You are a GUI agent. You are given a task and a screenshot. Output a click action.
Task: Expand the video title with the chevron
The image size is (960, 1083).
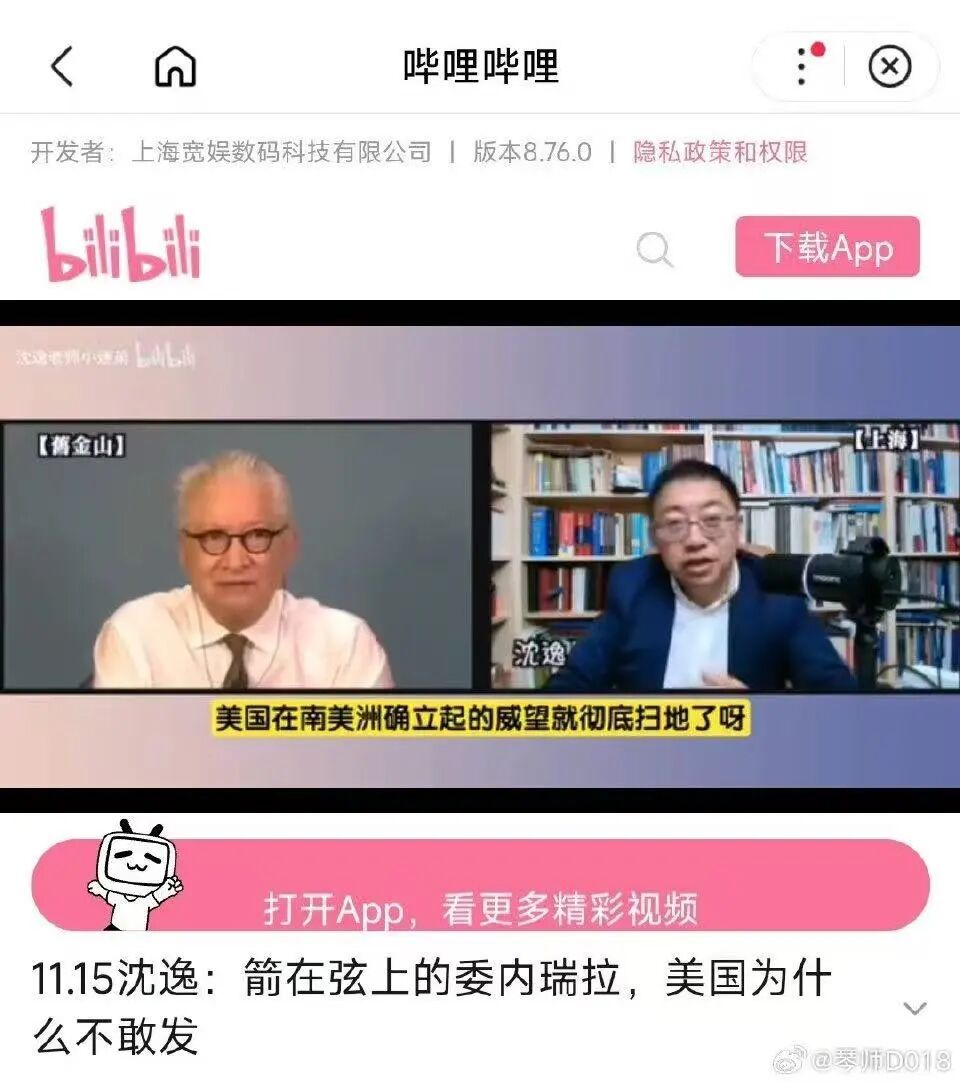pos(915,1008)
